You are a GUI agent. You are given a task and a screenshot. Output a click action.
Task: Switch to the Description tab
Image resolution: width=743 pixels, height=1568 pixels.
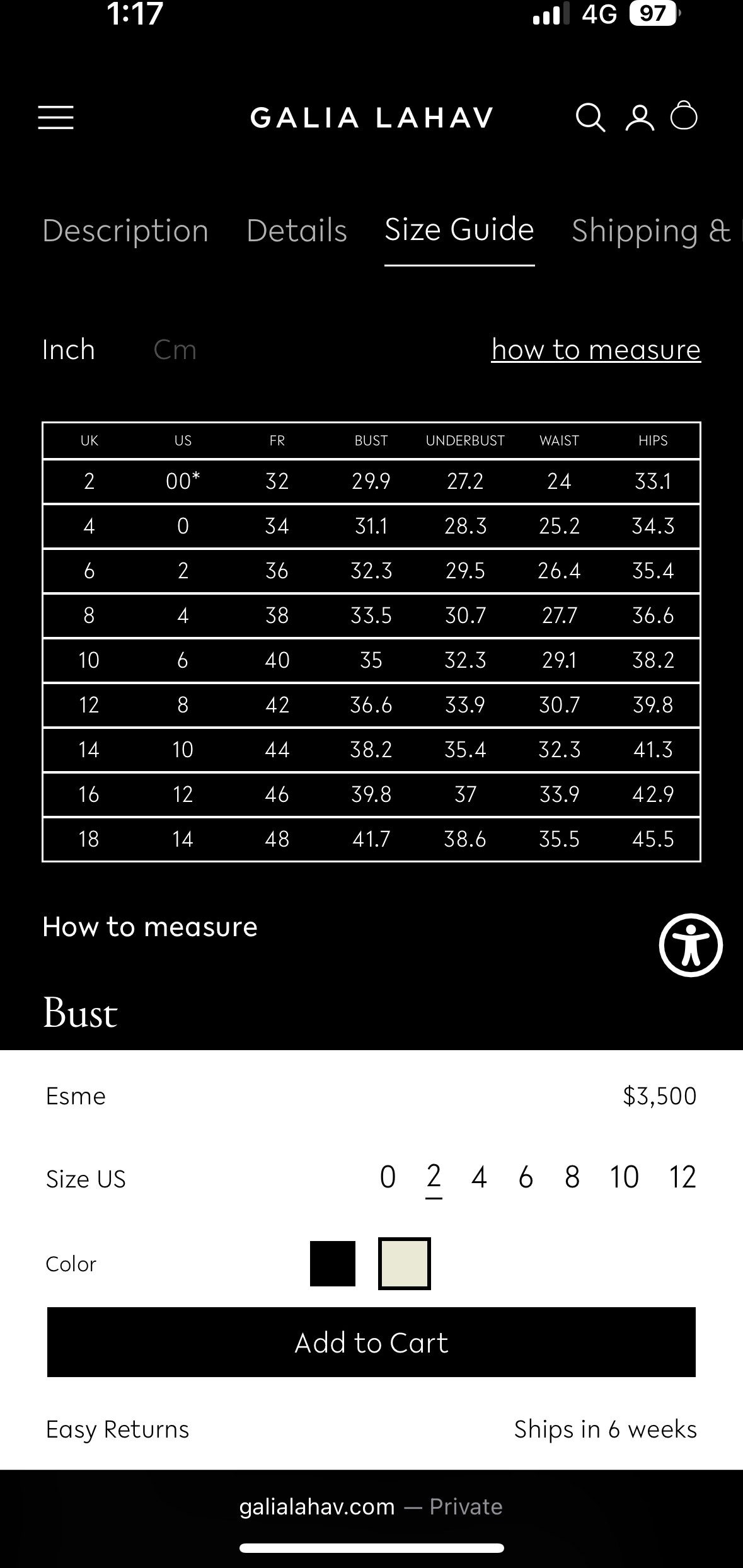click(125, 231)
